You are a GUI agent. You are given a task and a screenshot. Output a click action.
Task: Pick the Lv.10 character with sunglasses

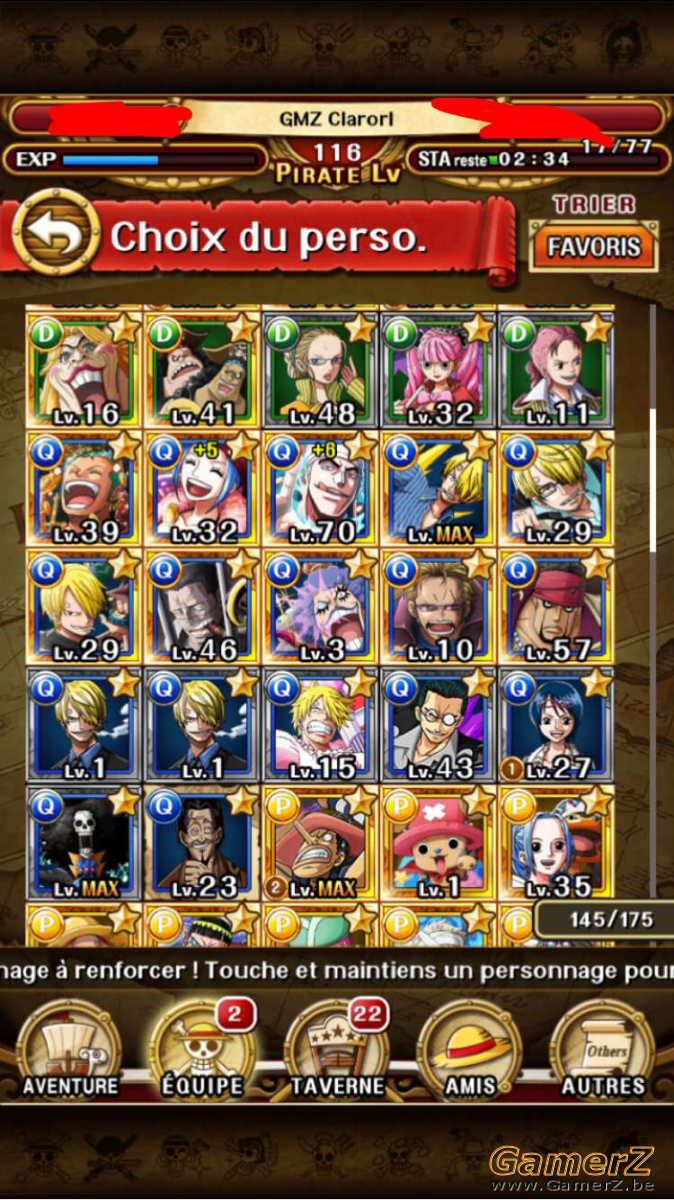pyautogui.click(x=437, y=606)
